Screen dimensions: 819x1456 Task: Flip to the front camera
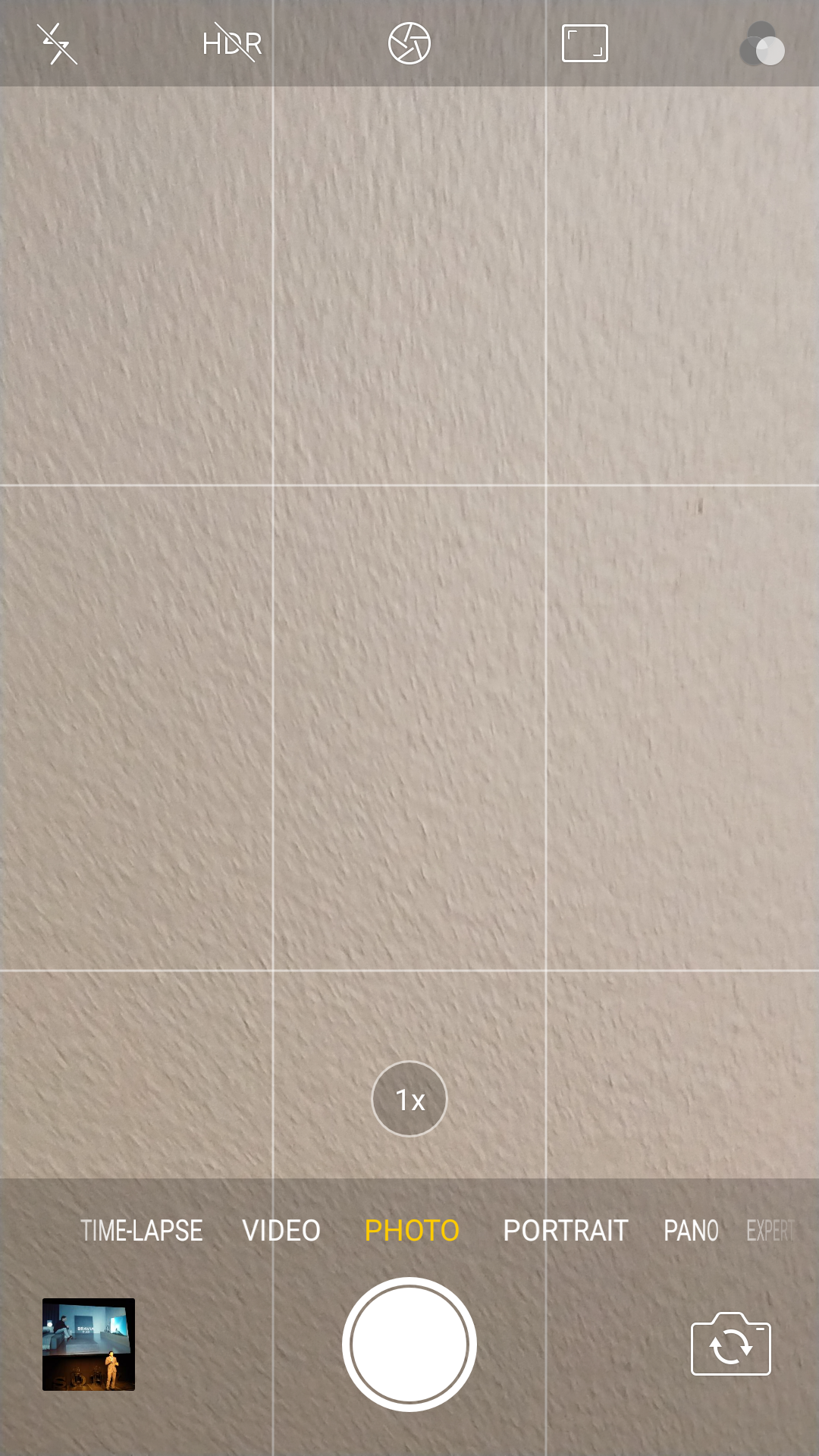click(x=731, y=1345)
